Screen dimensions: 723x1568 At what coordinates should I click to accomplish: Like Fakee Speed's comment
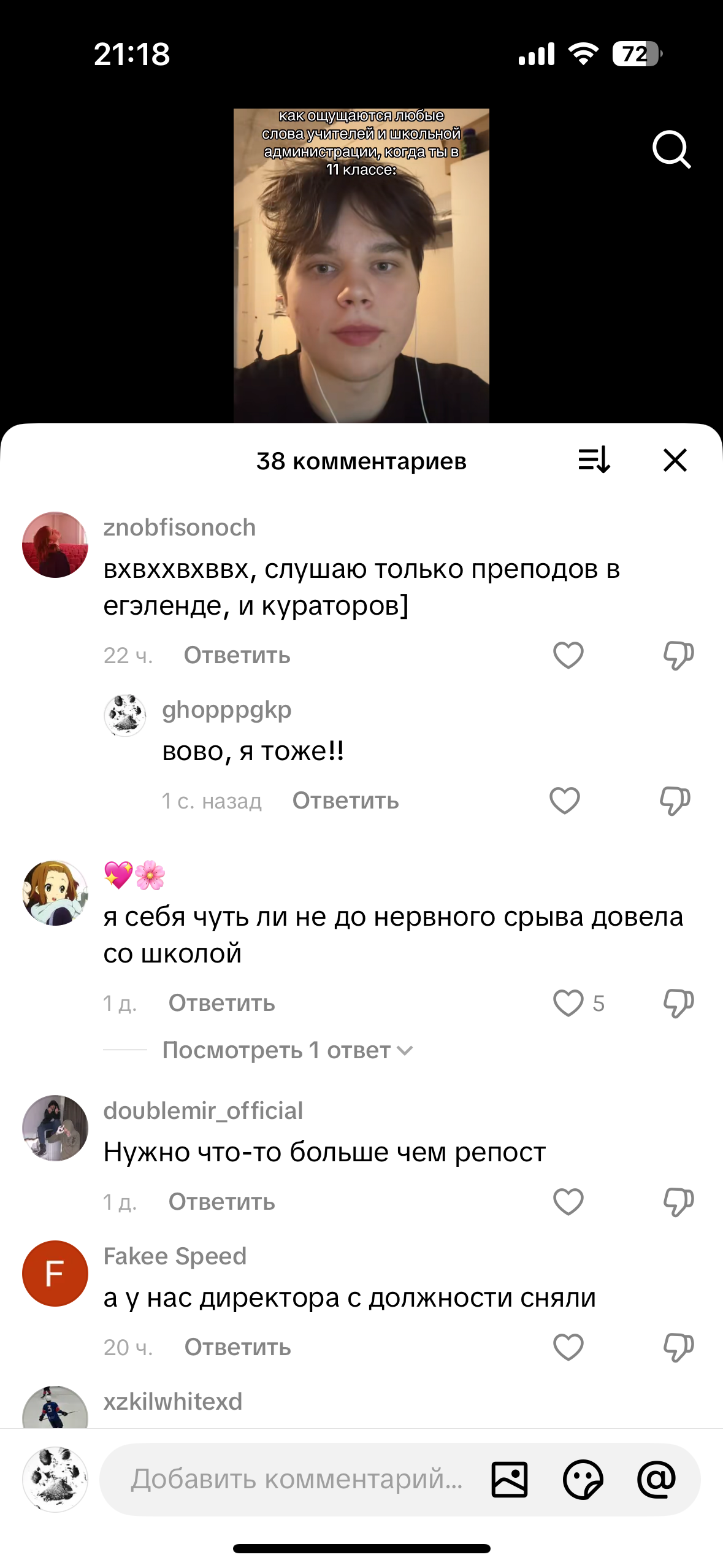tap(568, 1347)
